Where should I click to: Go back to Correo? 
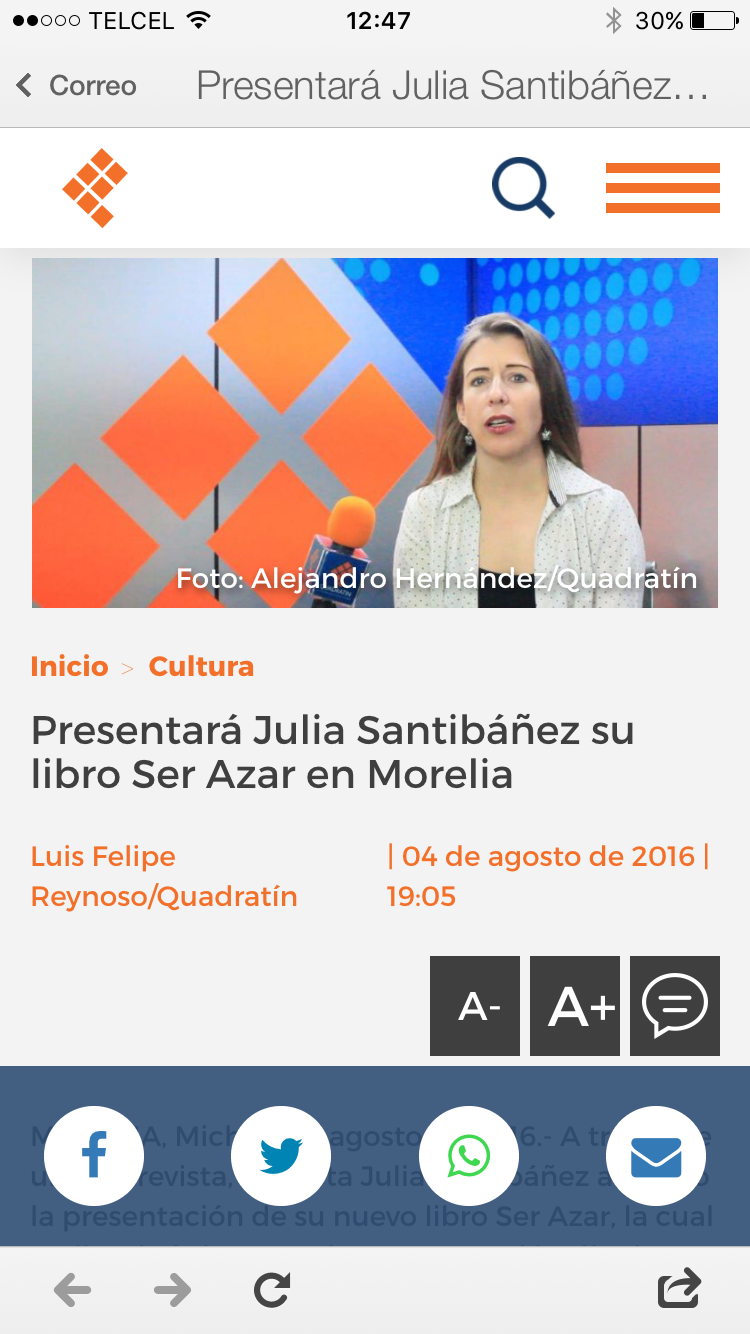(77, 86)
